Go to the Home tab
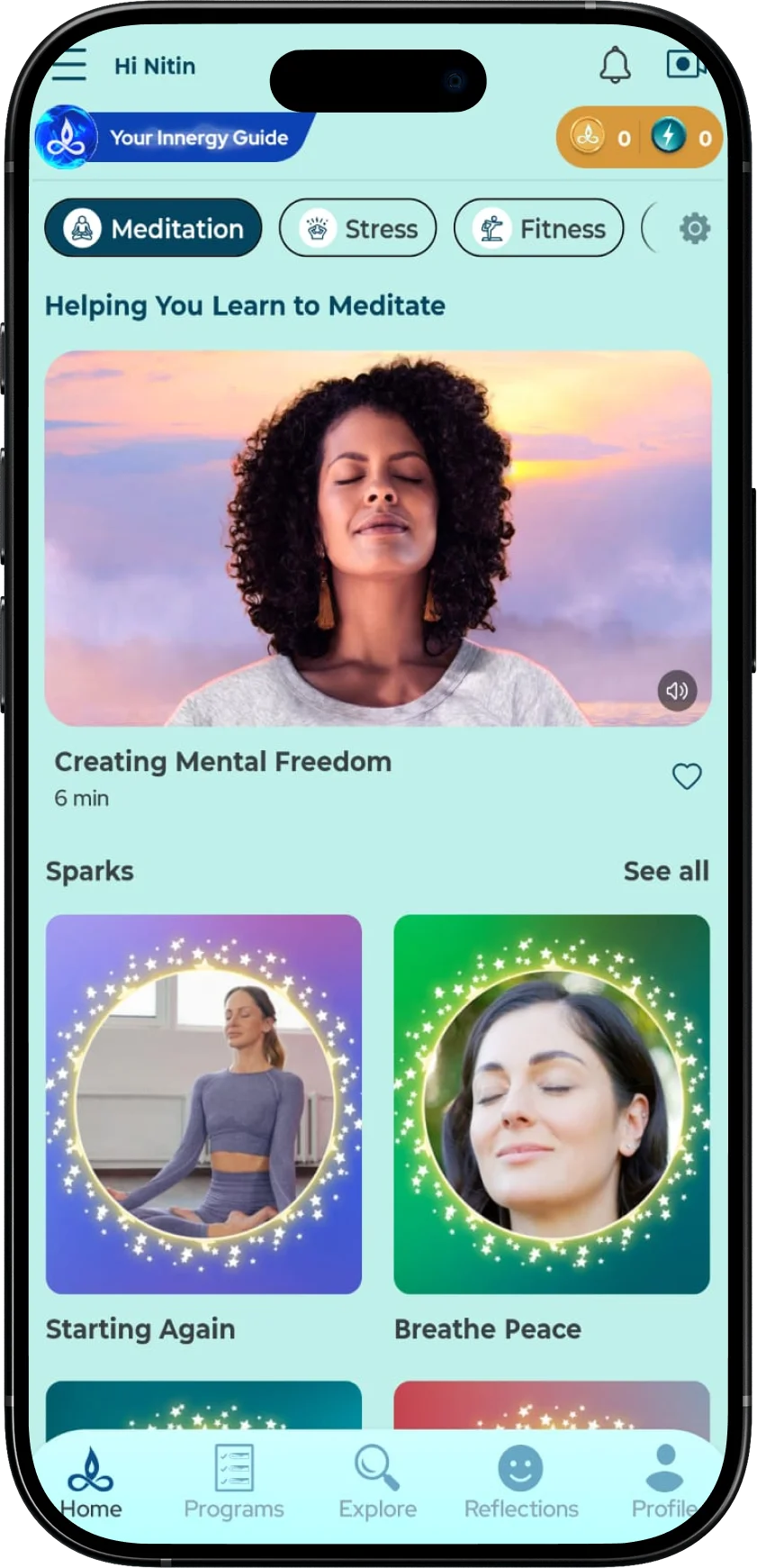Screen dimensions: 757x1568 (x=91, y=1482)
